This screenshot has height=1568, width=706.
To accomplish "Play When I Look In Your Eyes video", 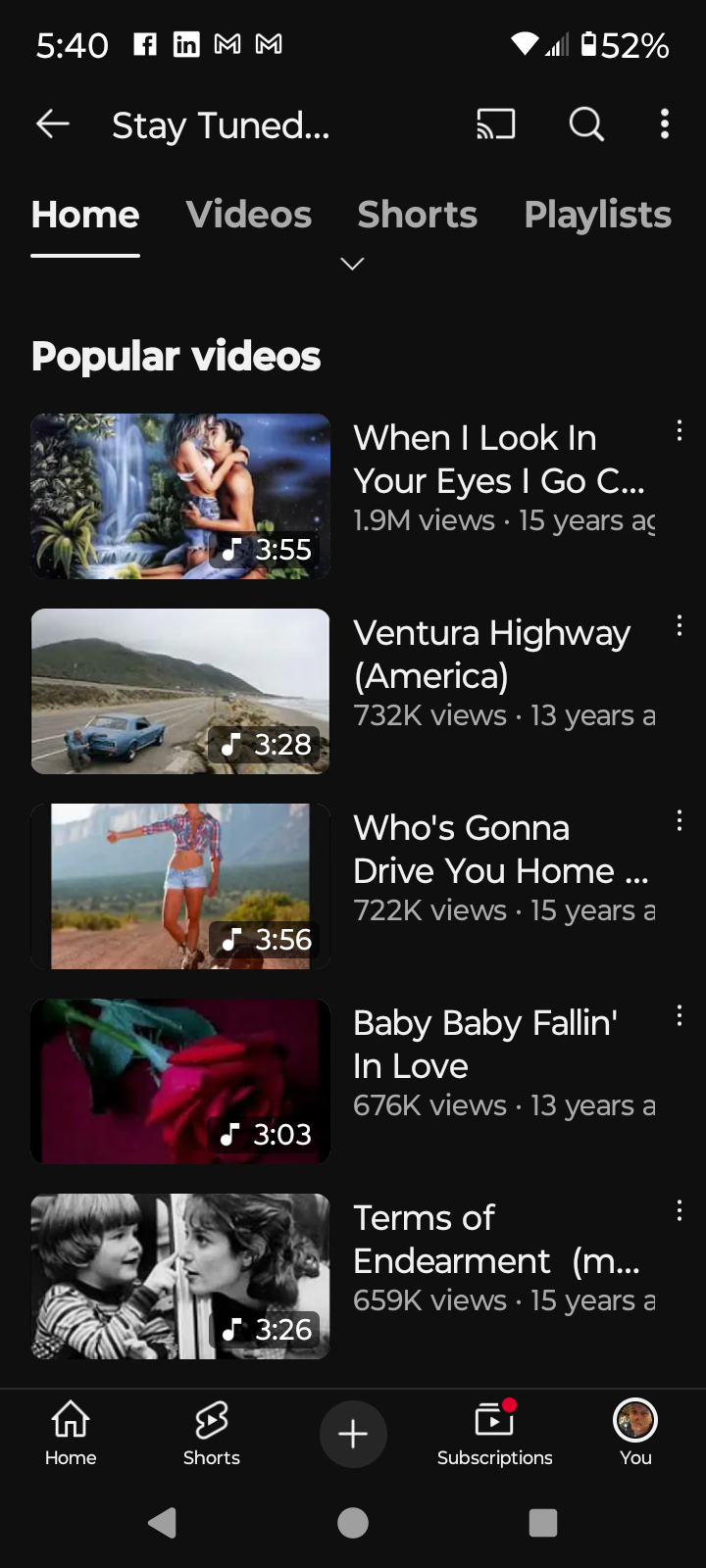I will [x=180, y=496].
